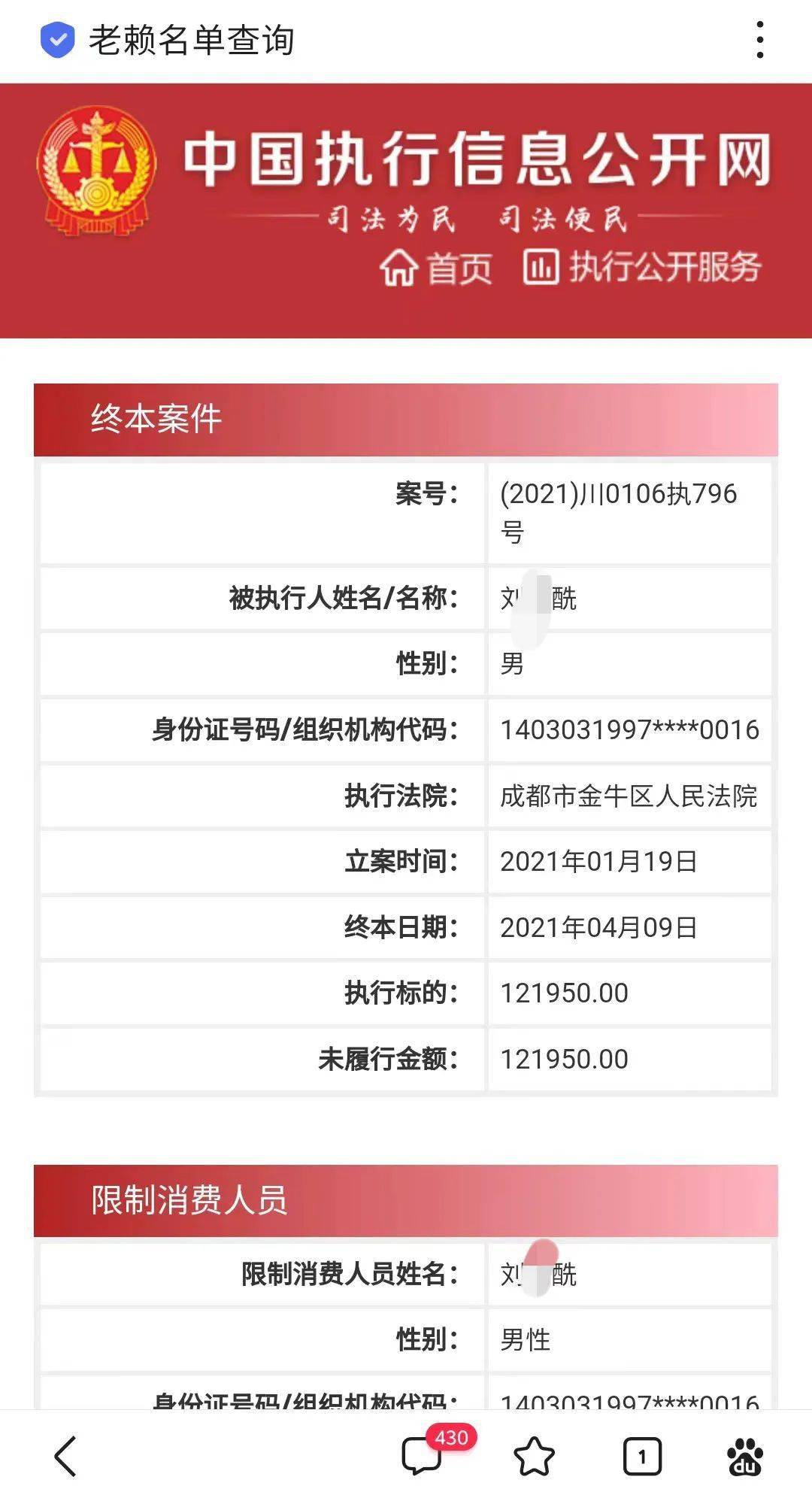Go back with the bottom arrow

[66, 1456]
